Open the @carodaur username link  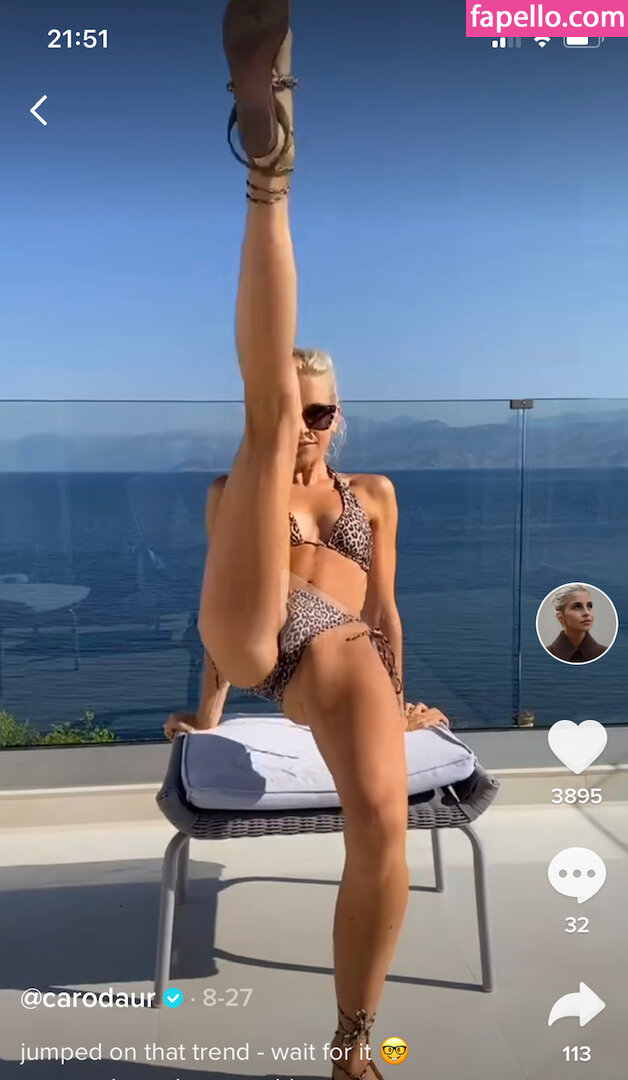88,997
